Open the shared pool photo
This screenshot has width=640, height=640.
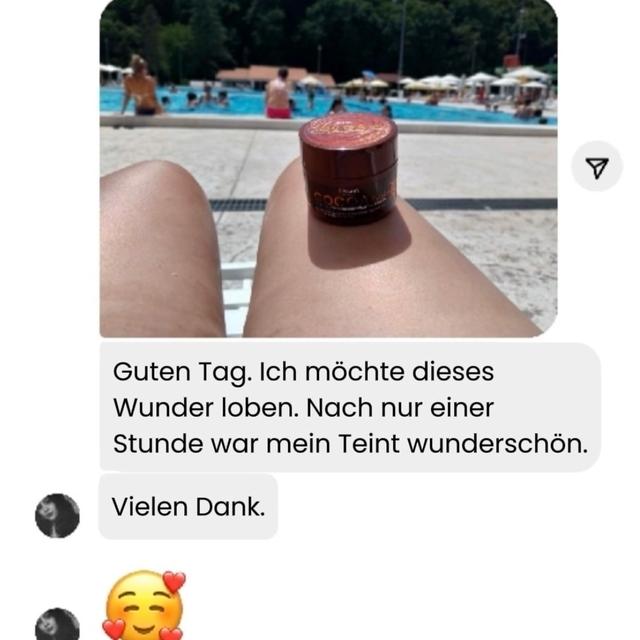(x=328, y=168)
